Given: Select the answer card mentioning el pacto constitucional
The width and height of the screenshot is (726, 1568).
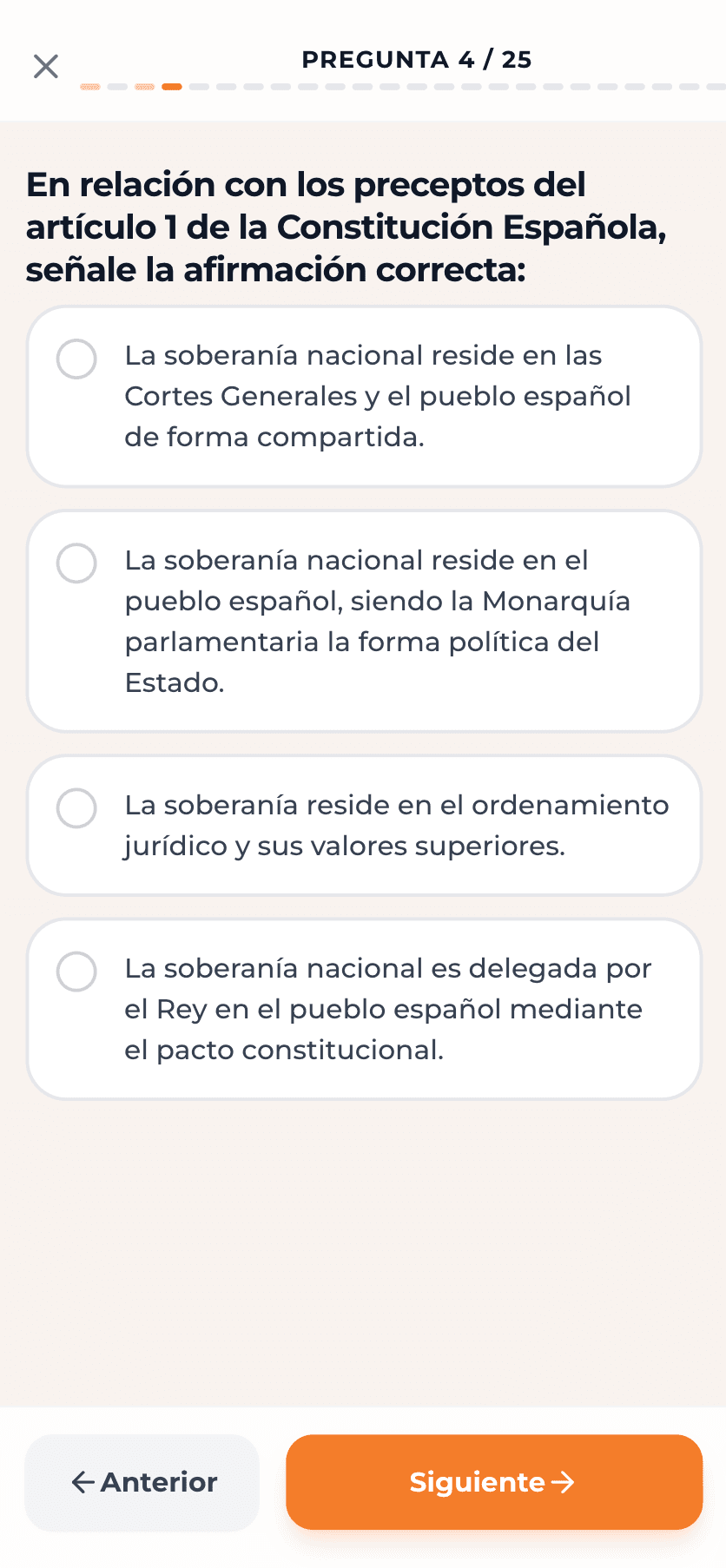Looking at the screenshot, I should 363,1008.
